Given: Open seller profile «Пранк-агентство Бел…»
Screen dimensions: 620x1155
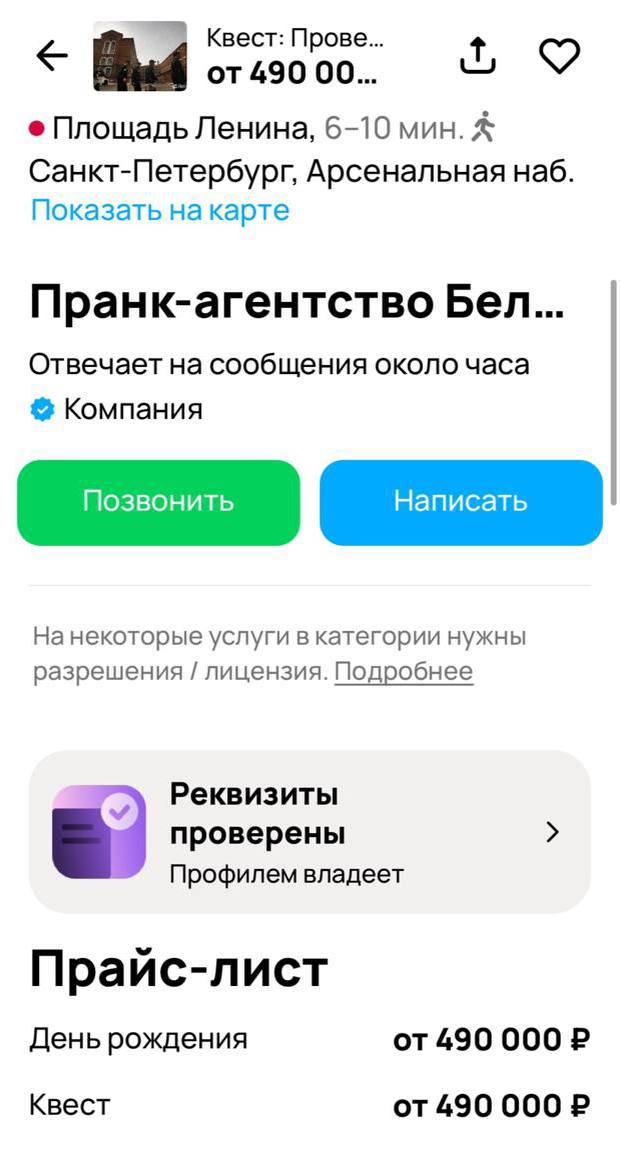Looking at the screenshot, I should (x=297, y=304).
